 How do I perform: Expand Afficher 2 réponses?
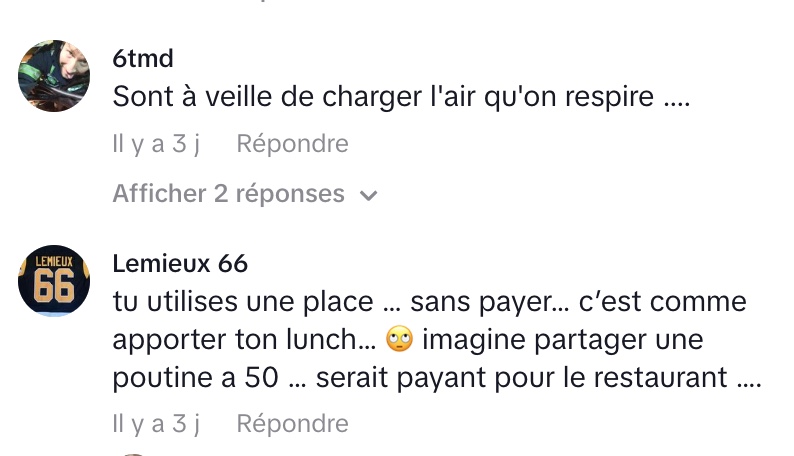point(245,194)
